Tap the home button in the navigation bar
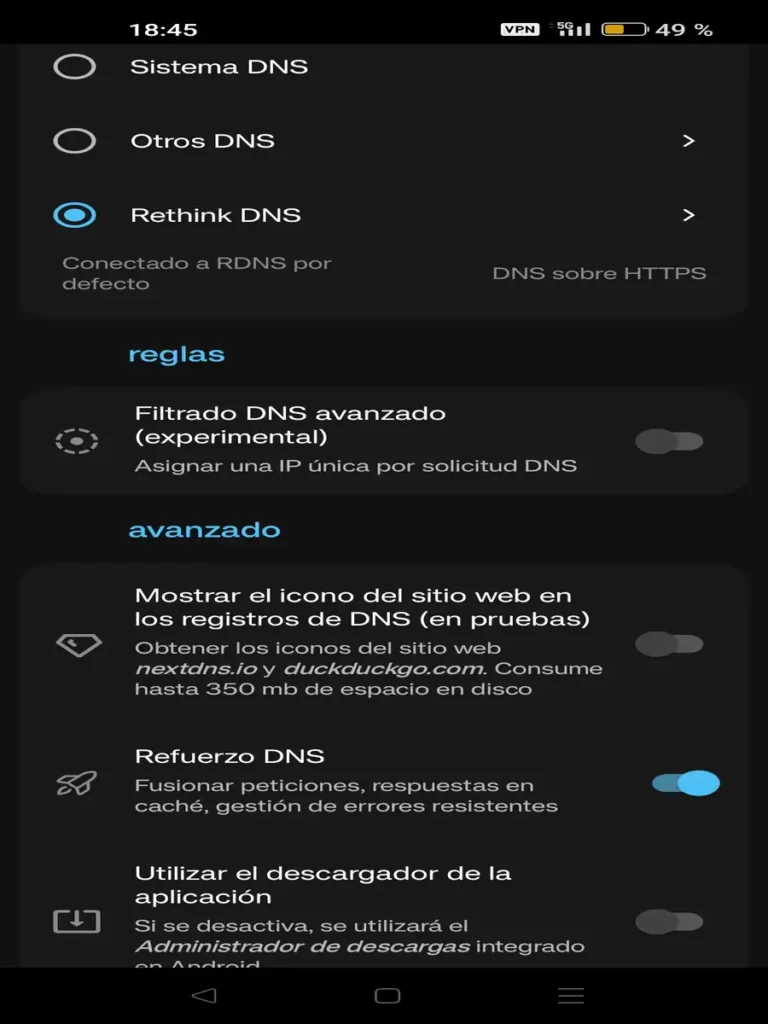768x1024 pixels. 384,995
